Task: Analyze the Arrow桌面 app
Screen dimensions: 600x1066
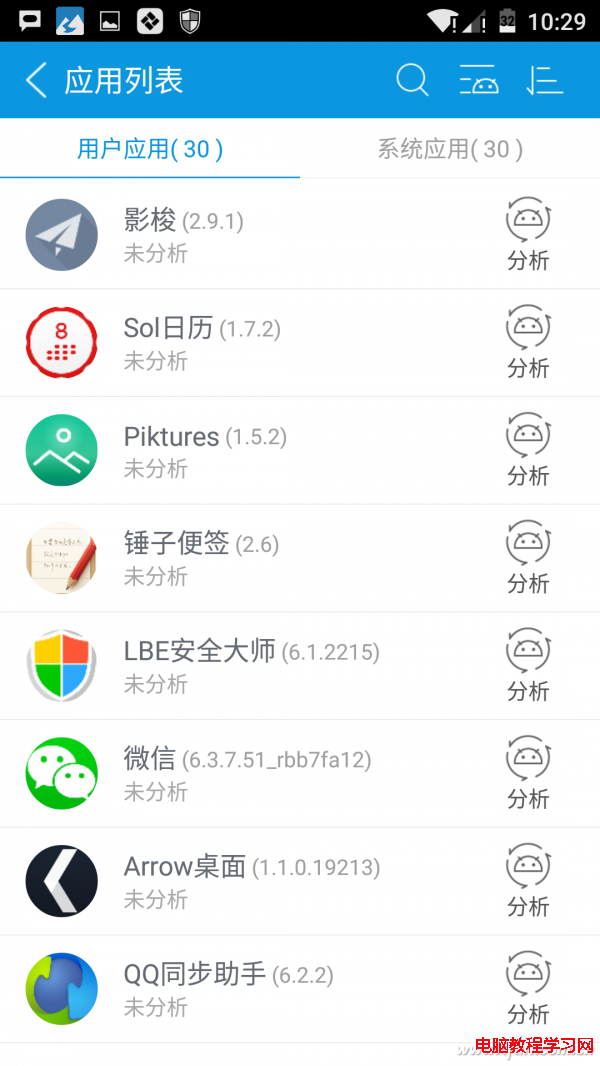Action: [528, 881]
